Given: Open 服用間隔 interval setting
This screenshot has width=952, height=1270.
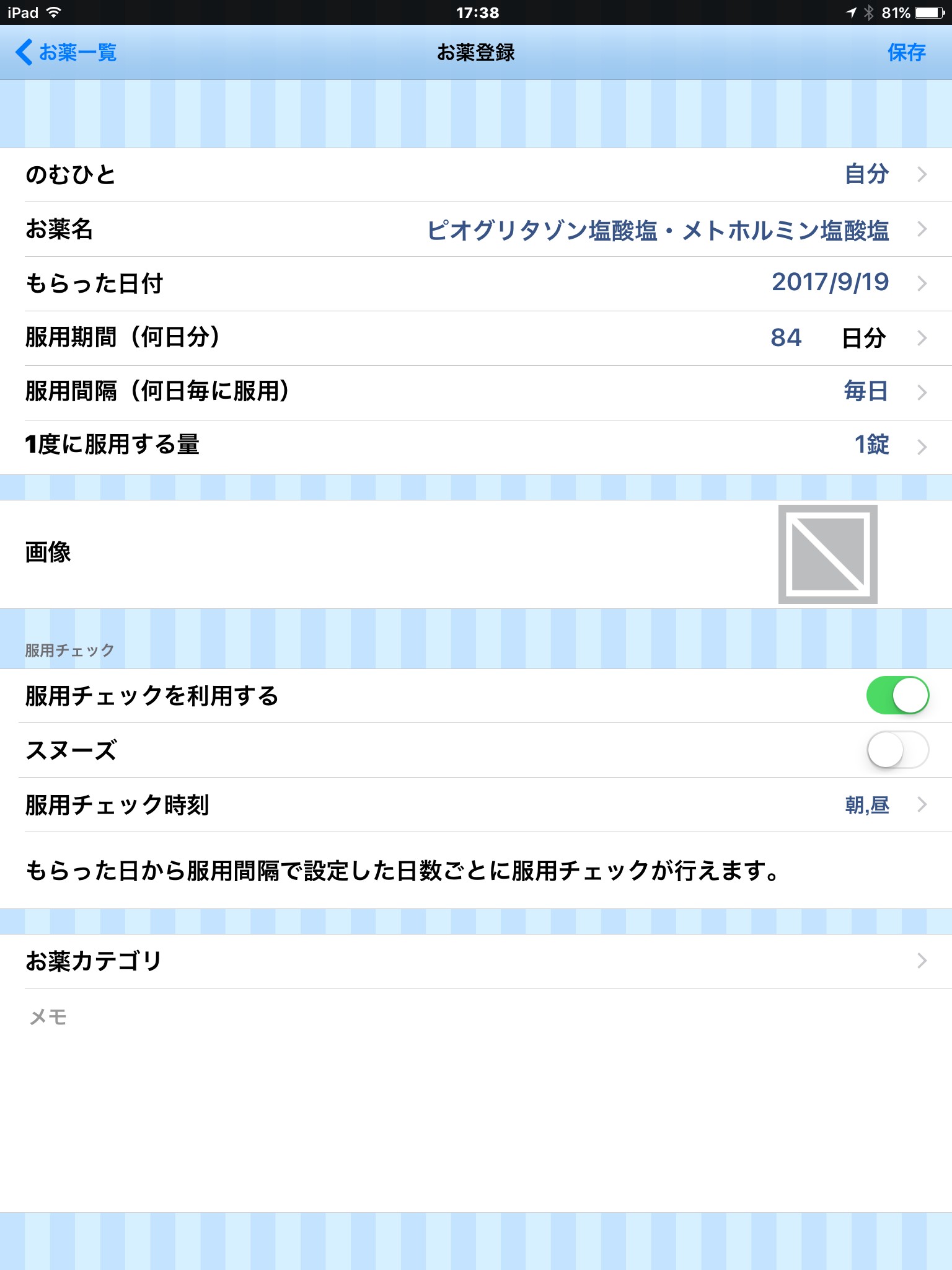Looking at the screenshot, I should point(476,393).
